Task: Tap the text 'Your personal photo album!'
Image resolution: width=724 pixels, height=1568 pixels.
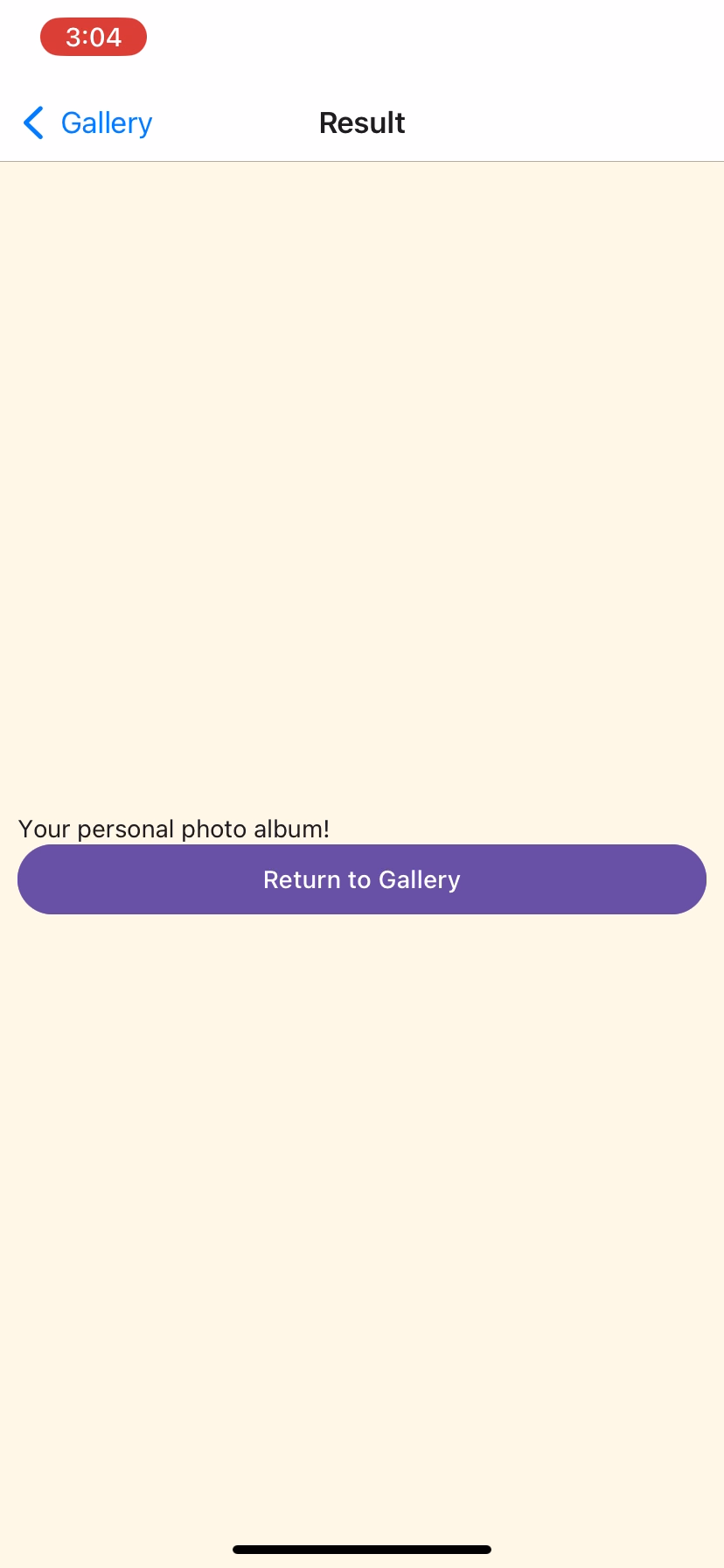Action: 173,829
